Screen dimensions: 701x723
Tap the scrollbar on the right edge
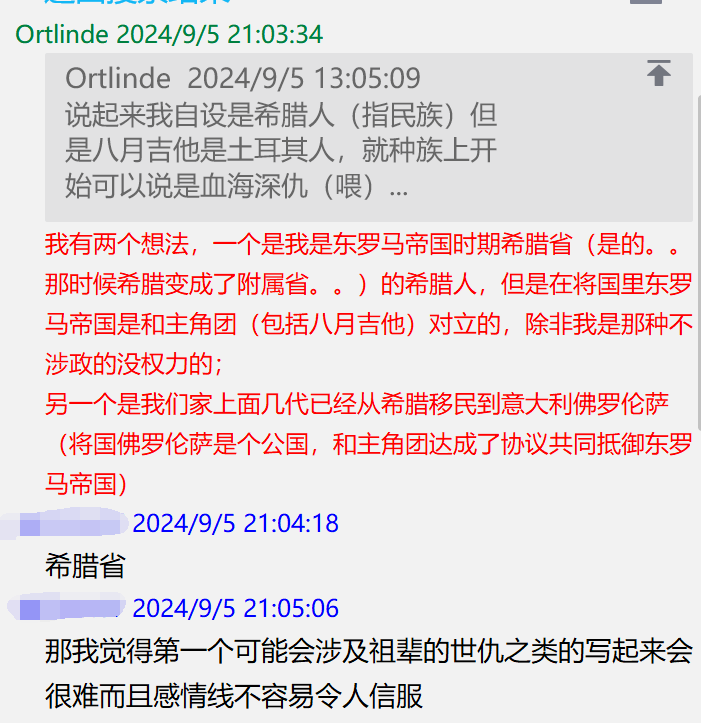click(x=699, y=263)
